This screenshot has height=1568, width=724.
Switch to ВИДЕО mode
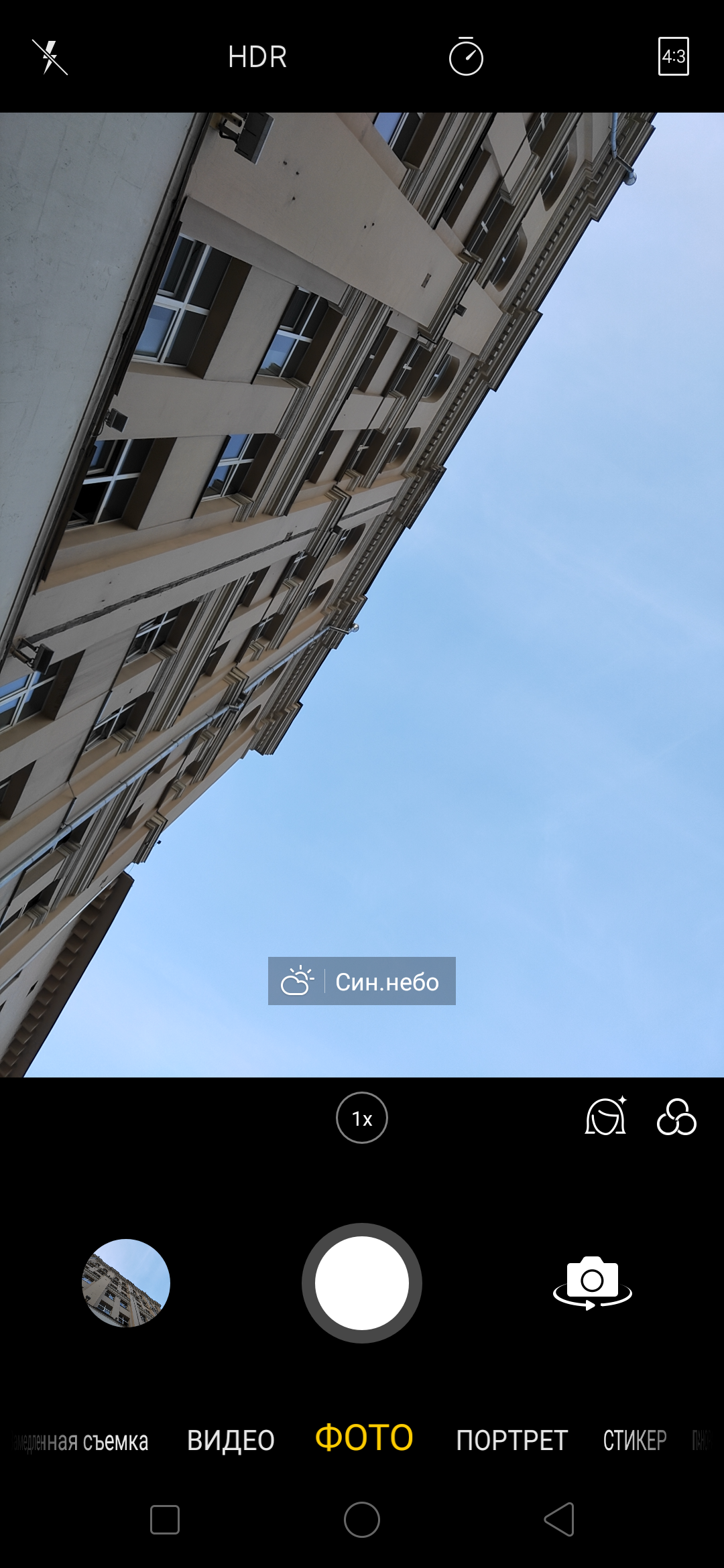pos(231,1440)
